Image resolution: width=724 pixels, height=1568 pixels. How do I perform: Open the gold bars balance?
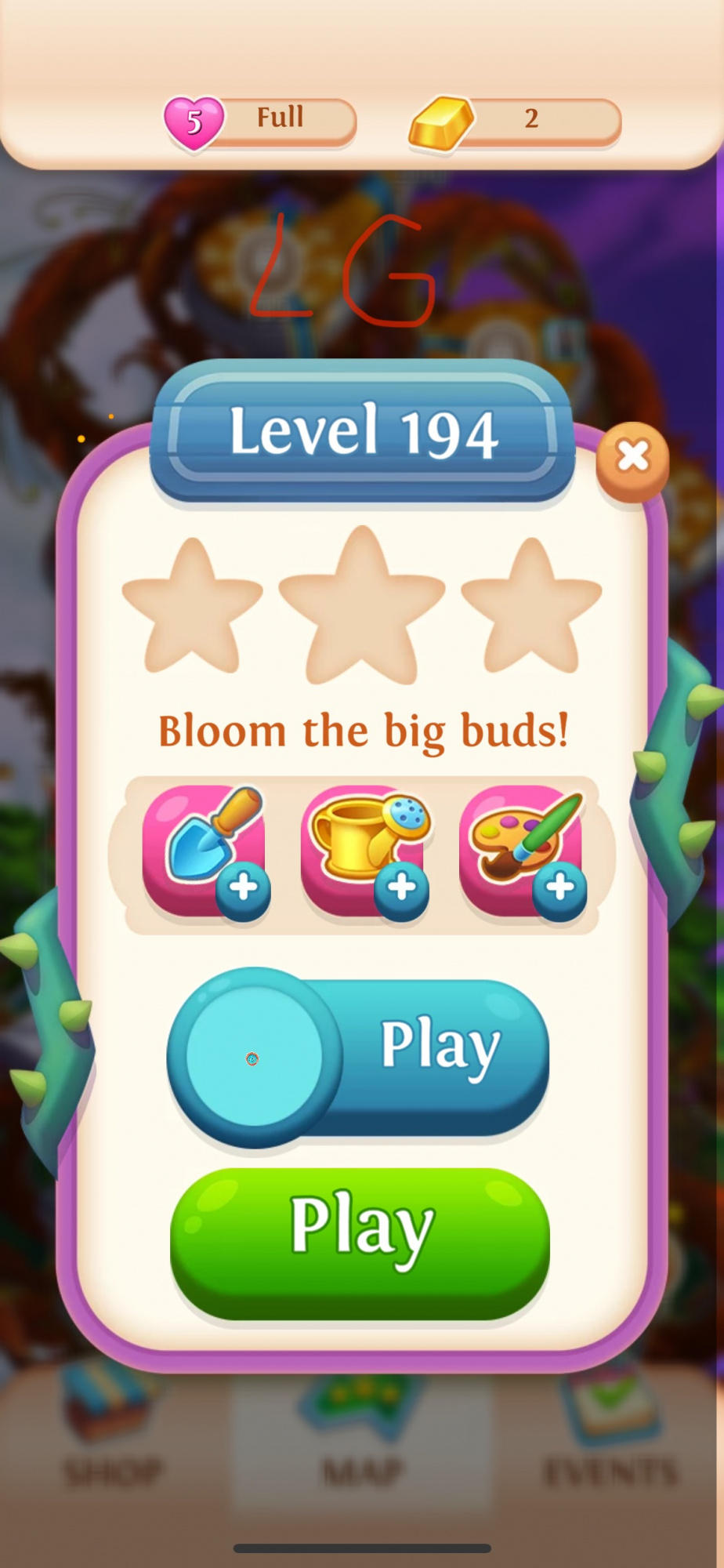coord(517,121)
